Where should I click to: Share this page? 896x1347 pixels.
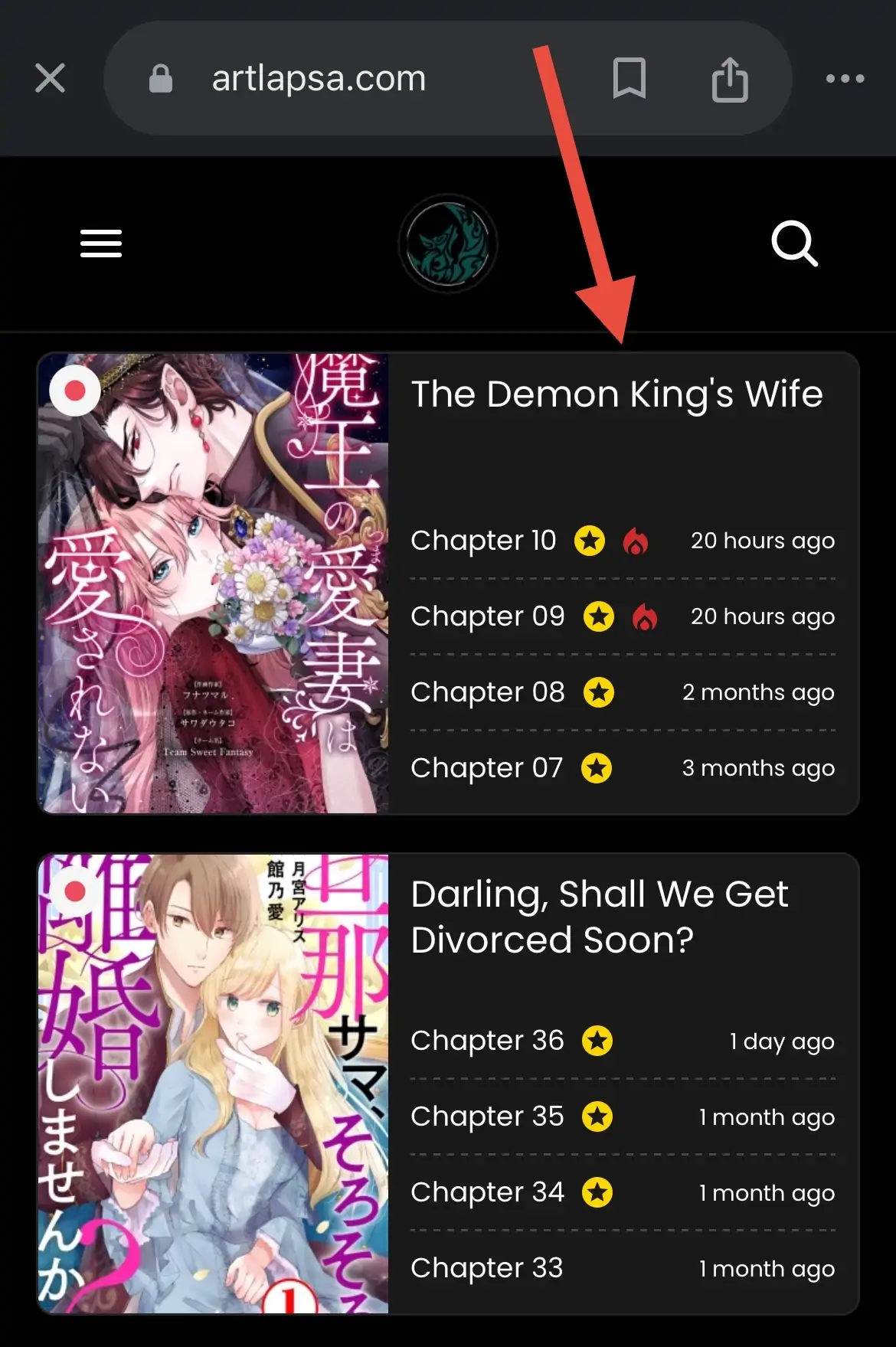click(729, 80)
